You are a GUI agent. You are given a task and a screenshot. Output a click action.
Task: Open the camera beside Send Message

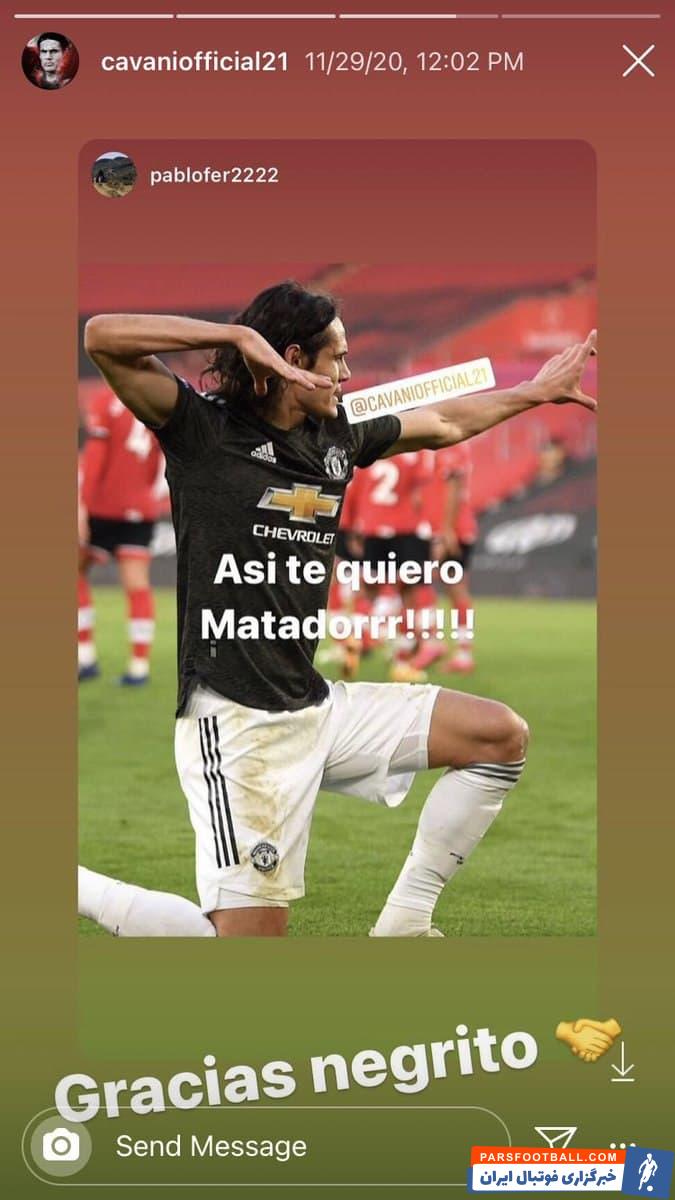pyautogui.click(x=61, y=1145)
